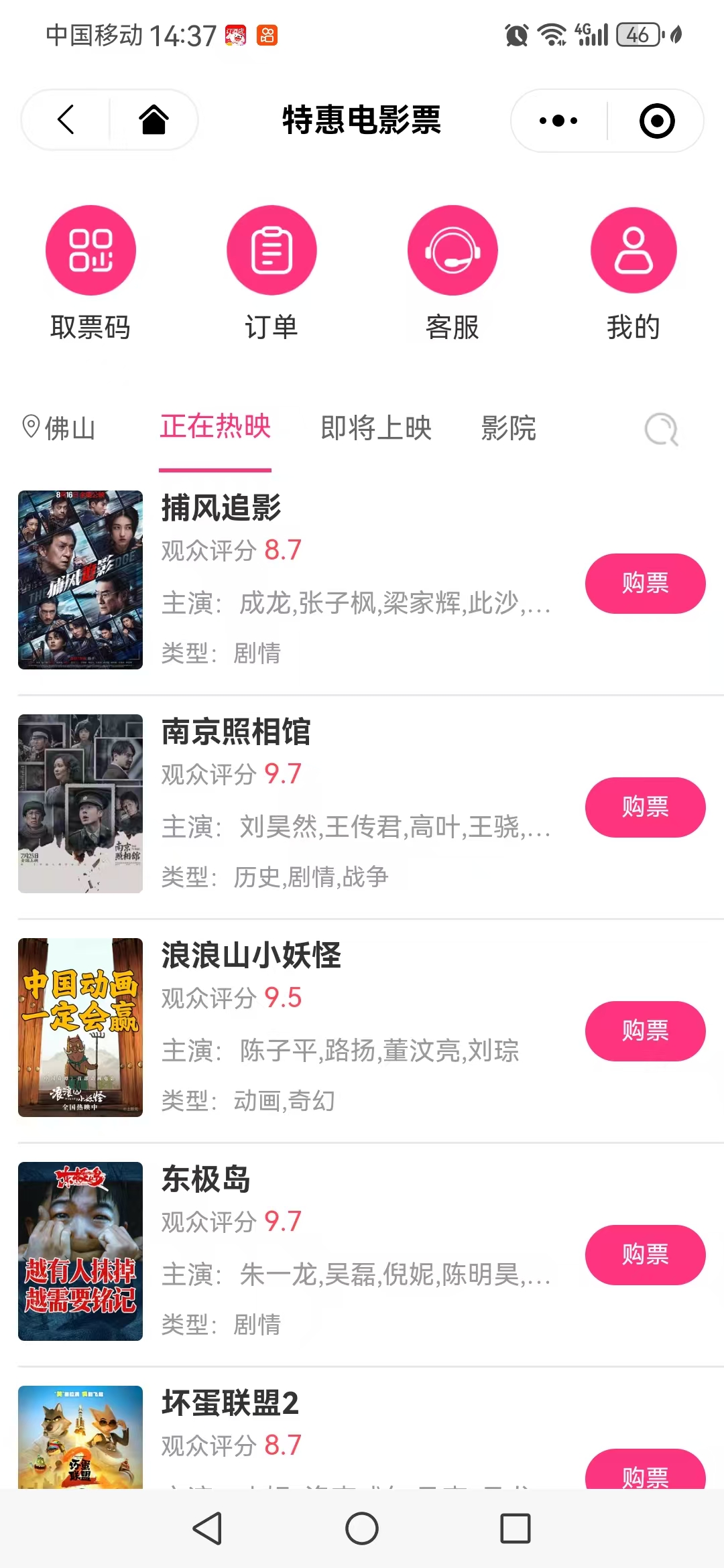Open the 订单 orders icon

[x=271, y=250]
